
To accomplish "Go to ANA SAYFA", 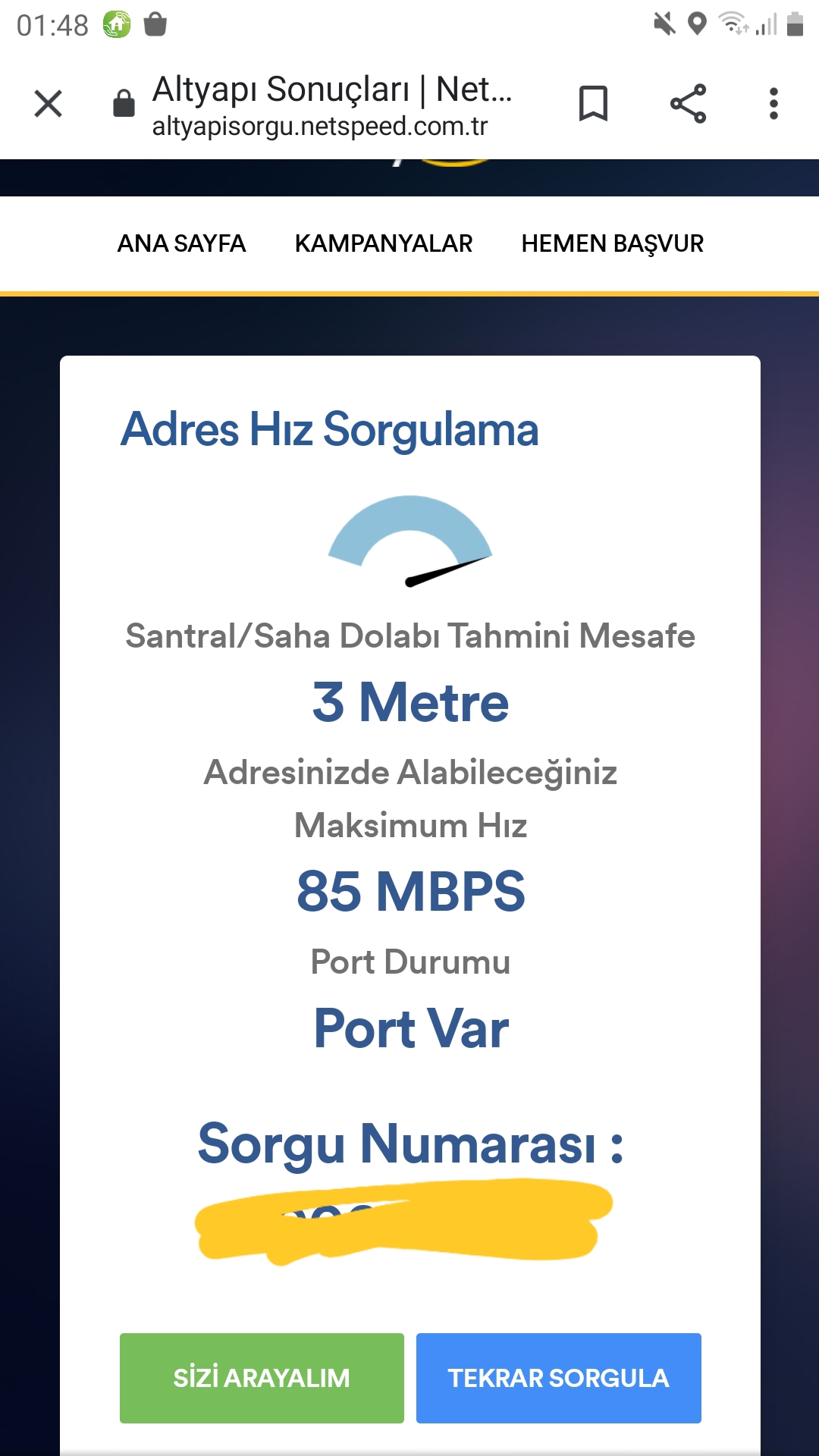I will tap(181, 243).
